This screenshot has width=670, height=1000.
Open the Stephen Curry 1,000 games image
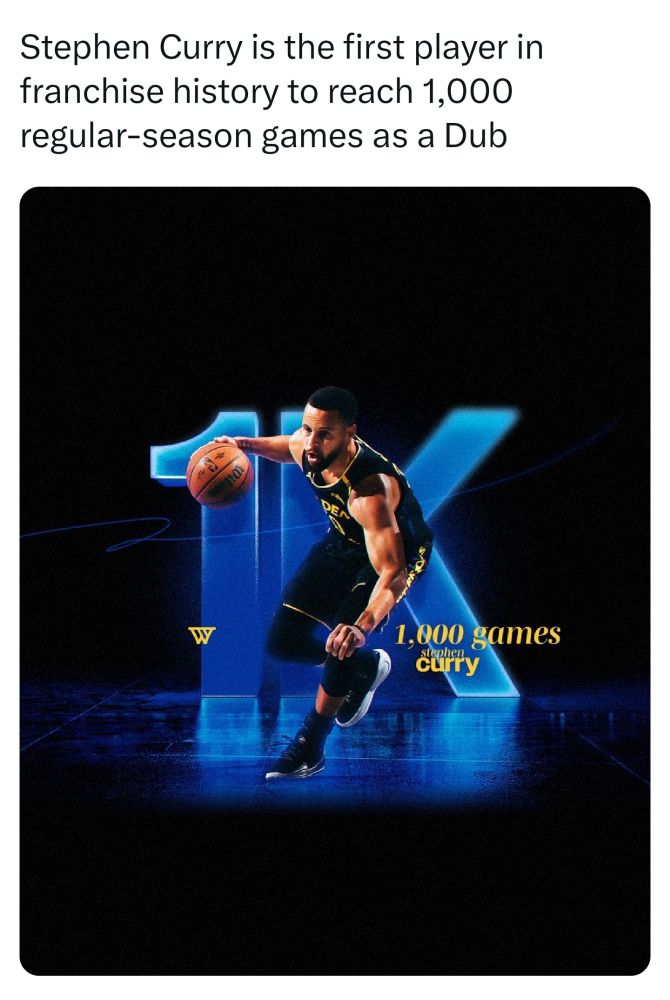tap(335, 580)
